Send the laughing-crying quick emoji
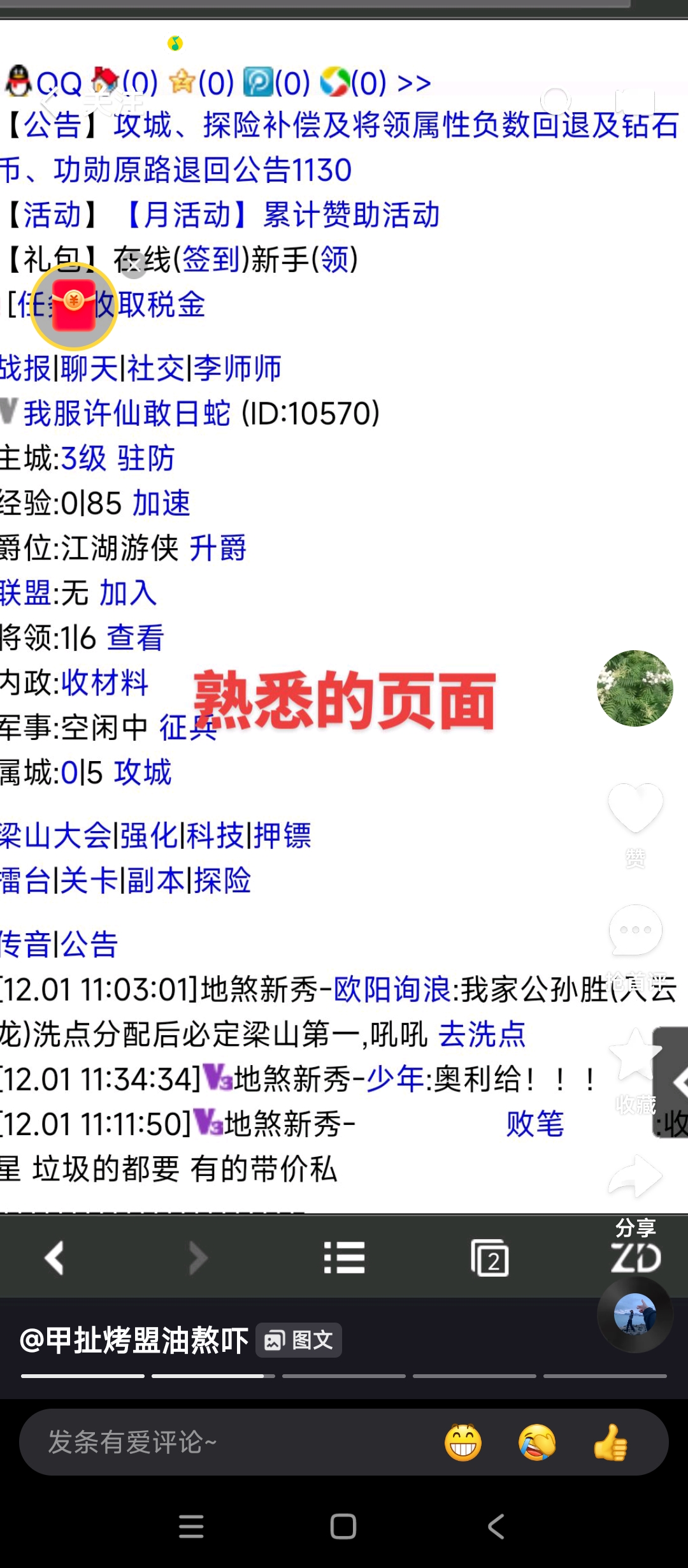The width and height of the screenshot is (688, 1568). click(537, 1442)
